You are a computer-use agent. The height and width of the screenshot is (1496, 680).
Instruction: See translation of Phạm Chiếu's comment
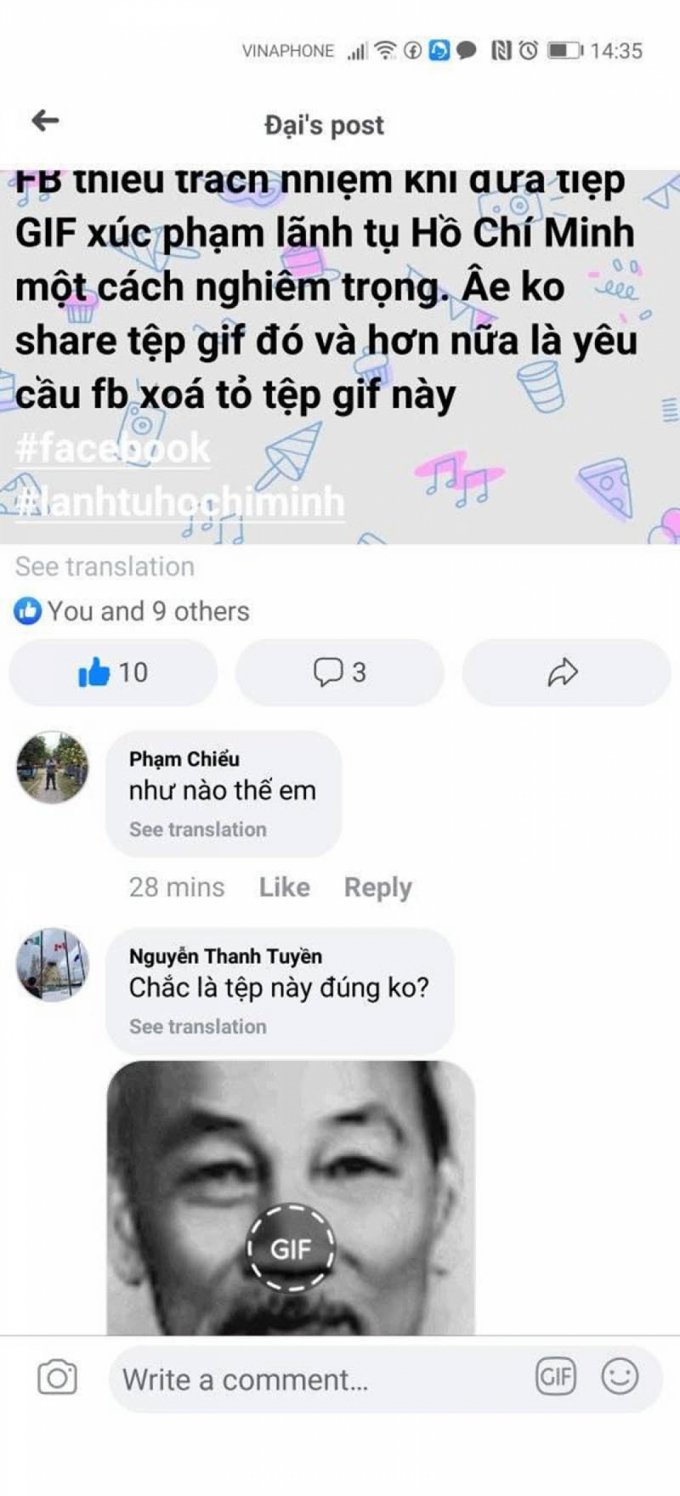(x=197, y=829)
